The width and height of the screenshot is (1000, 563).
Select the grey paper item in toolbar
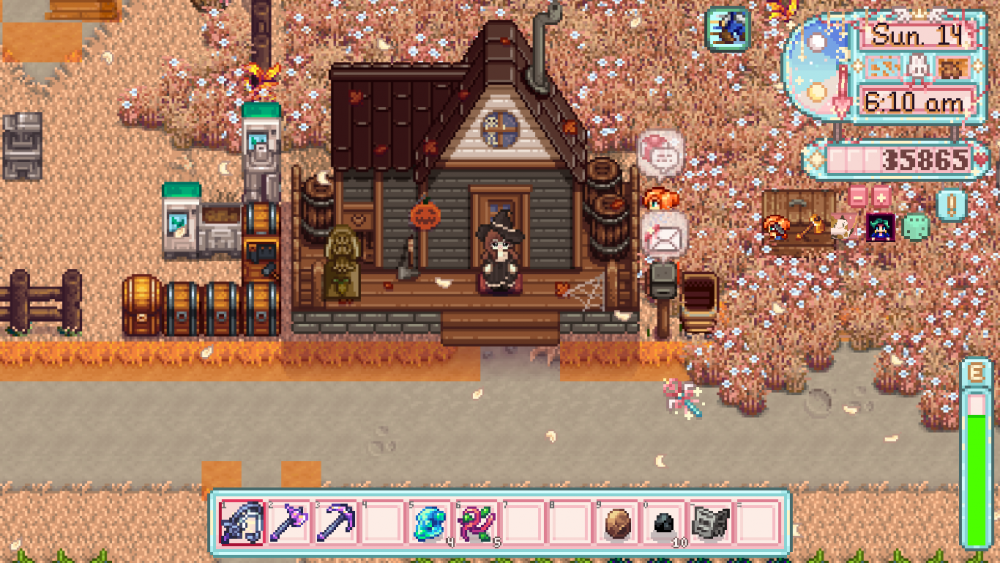pos(713,523)
